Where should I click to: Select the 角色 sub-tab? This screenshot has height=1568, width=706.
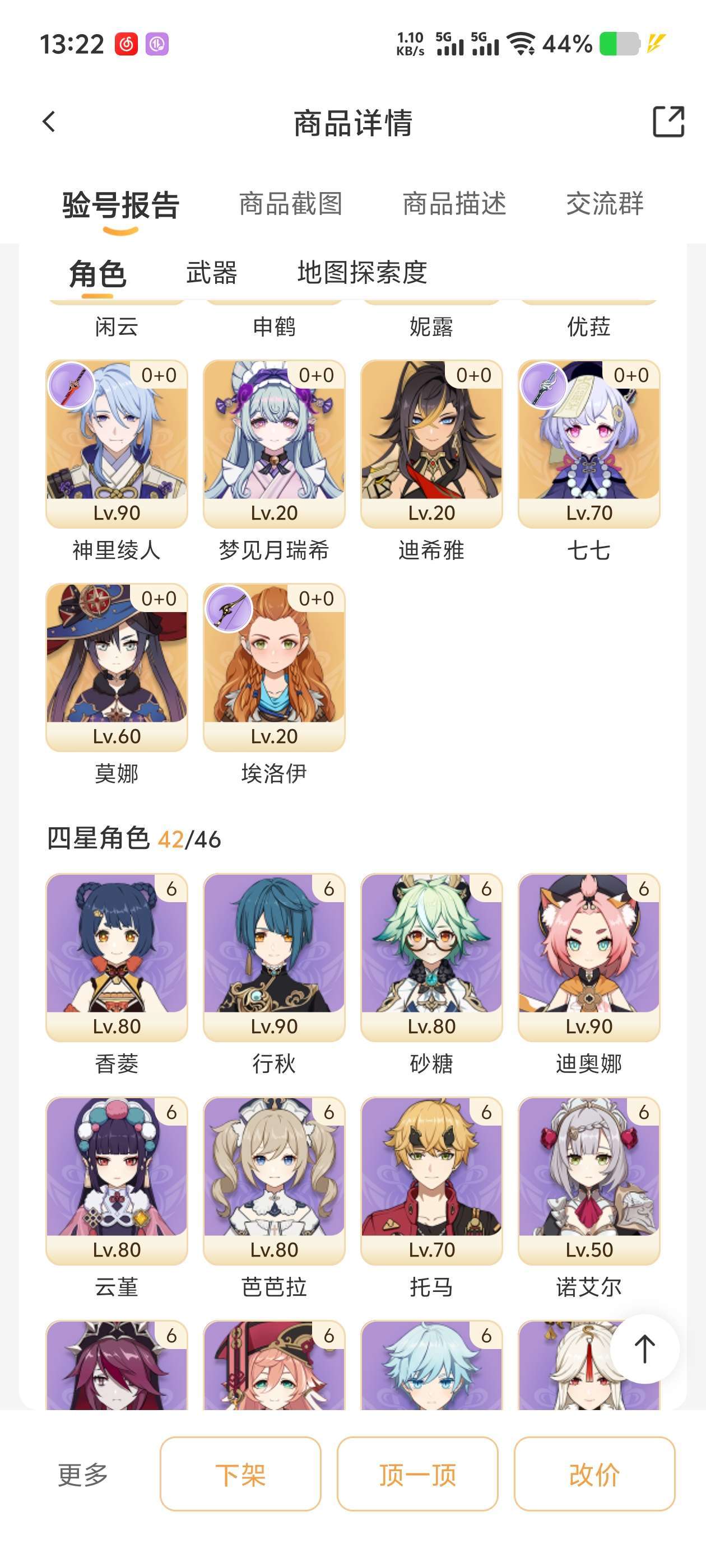pyautogui.click(x=97, y=273)
